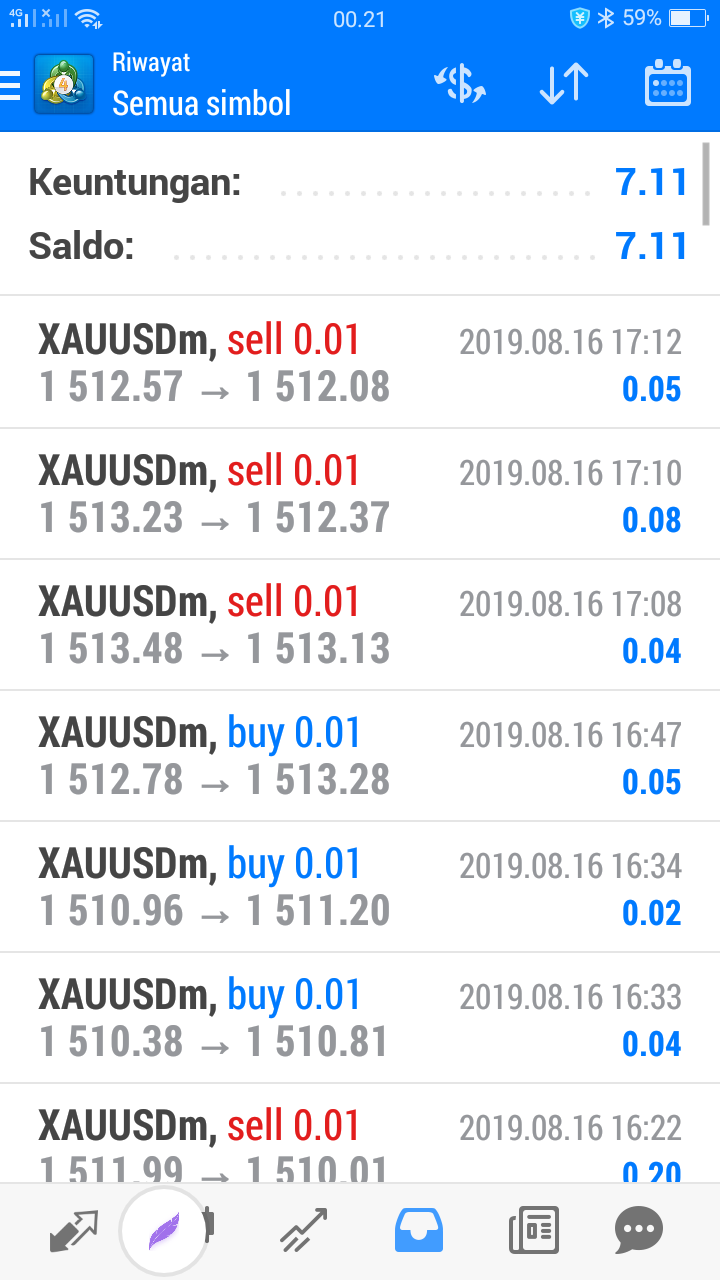Open the sort order options

click(x=564, y=85)
